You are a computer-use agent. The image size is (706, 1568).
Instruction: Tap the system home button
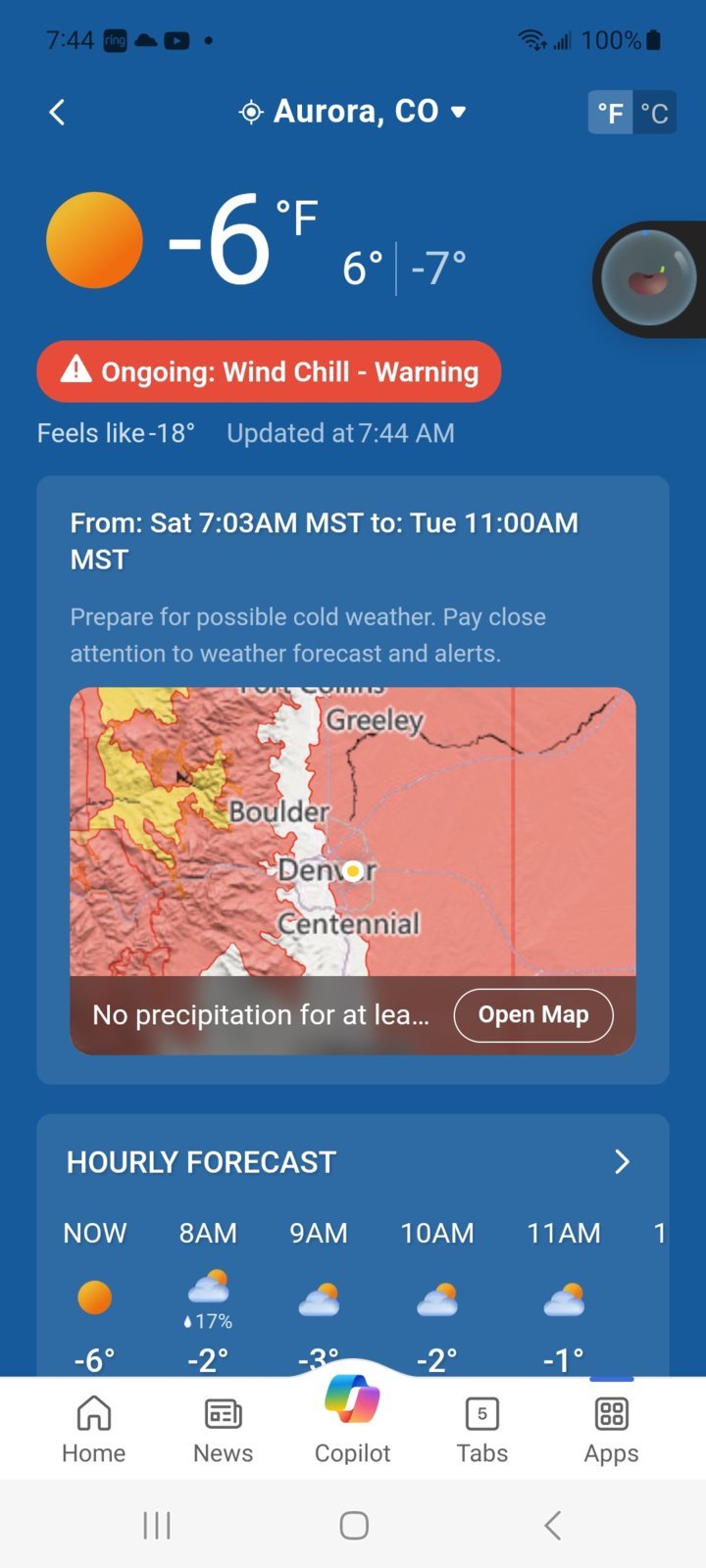tap(353, 1525)
